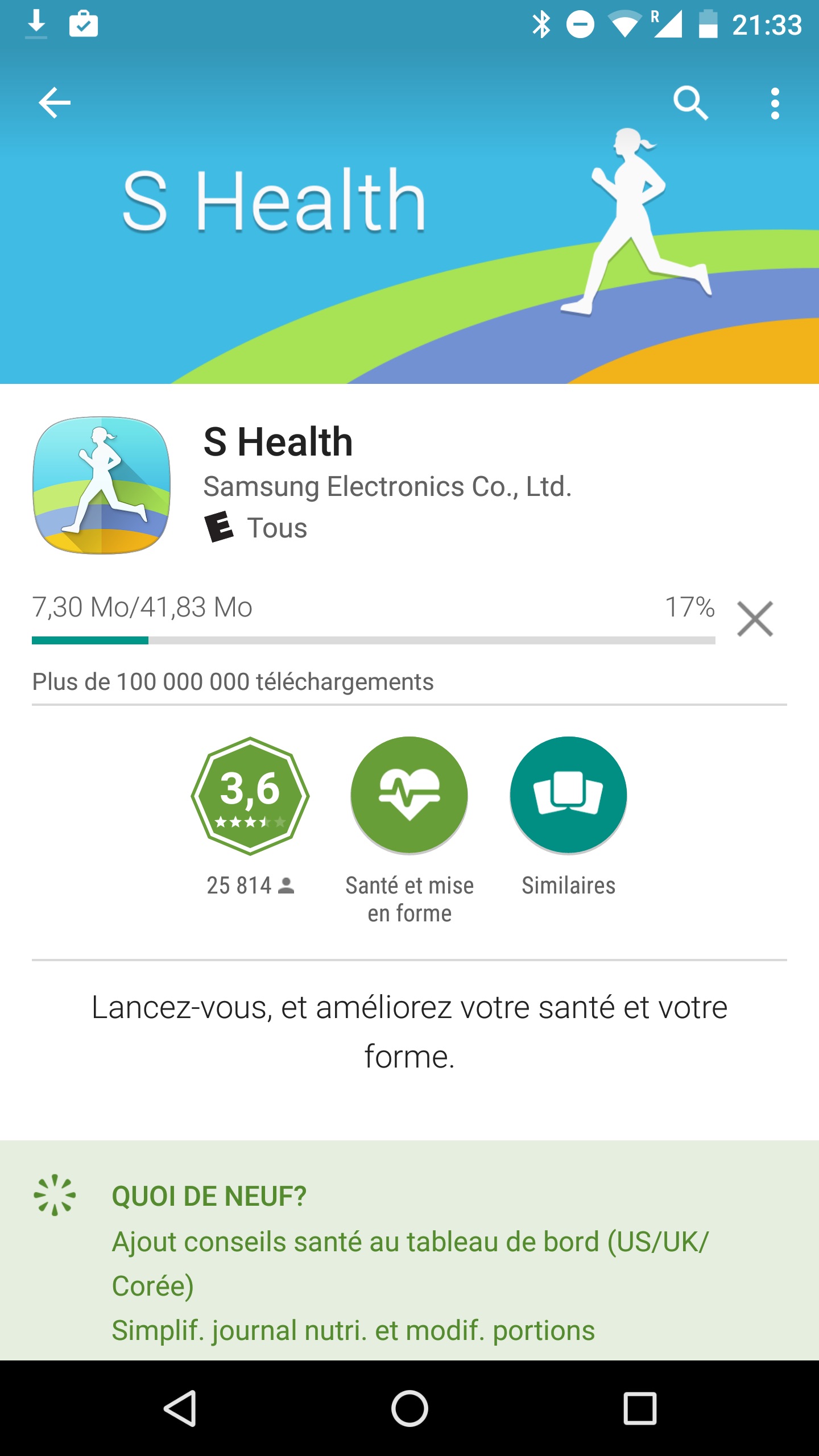Read the full Lancez-vous description
Viewport: 819px width, 1456px height.
409,1032
